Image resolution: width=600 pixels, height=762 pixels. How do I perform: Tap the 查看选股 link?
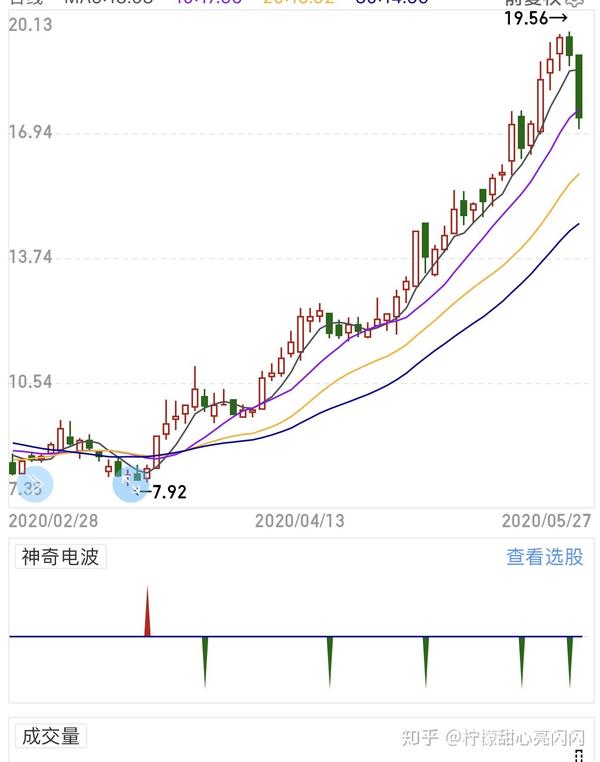pos(545,557)
